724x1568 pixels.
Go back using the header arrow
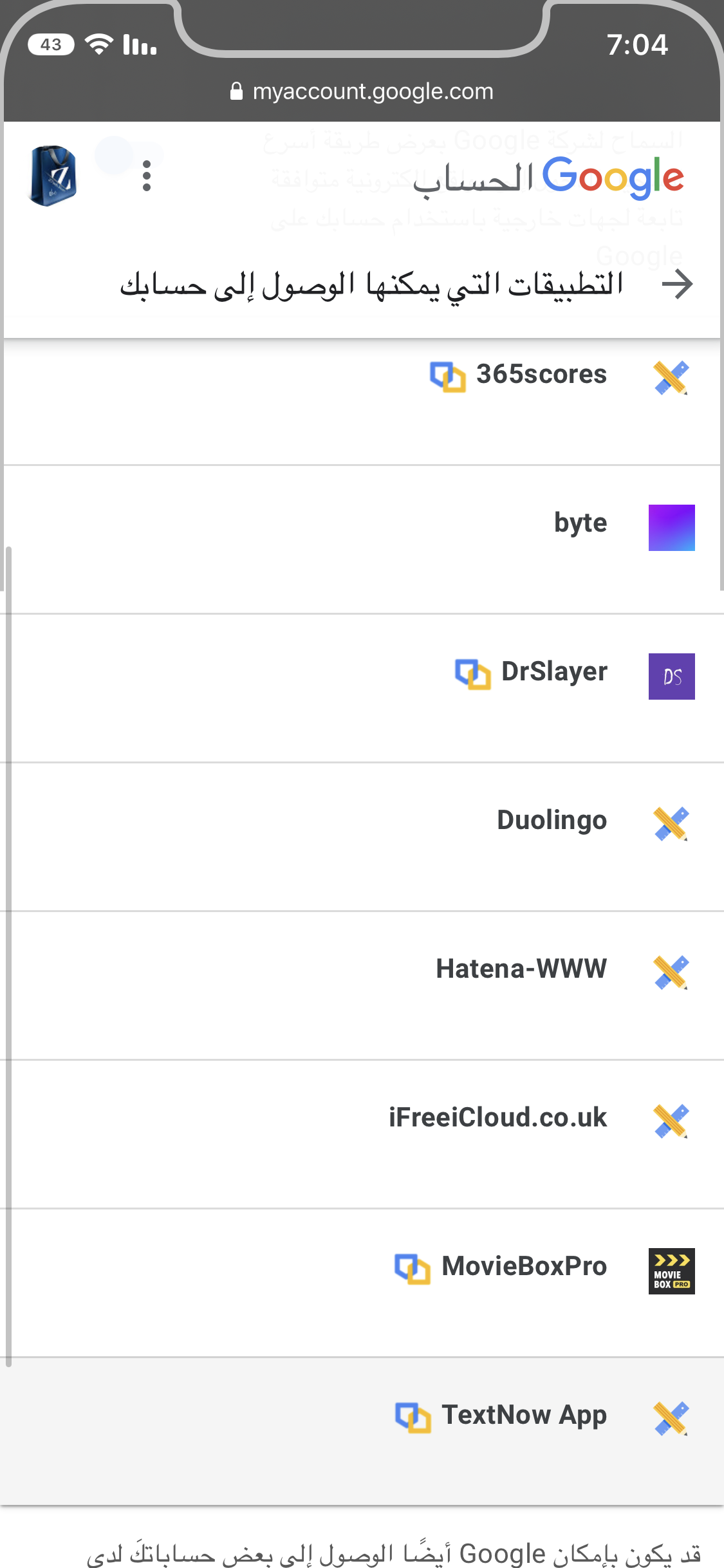tap(677, 284)
